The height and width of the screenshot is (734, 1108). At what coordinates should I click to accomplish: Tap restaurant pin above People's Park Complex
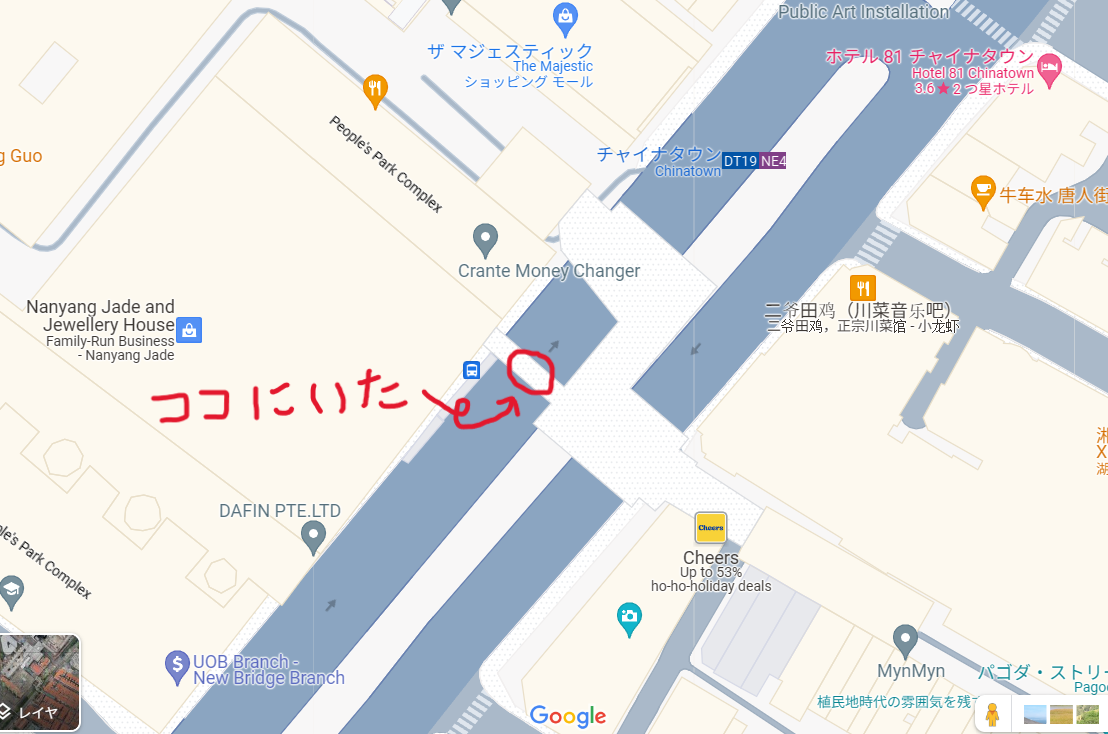tap(376, 91)
